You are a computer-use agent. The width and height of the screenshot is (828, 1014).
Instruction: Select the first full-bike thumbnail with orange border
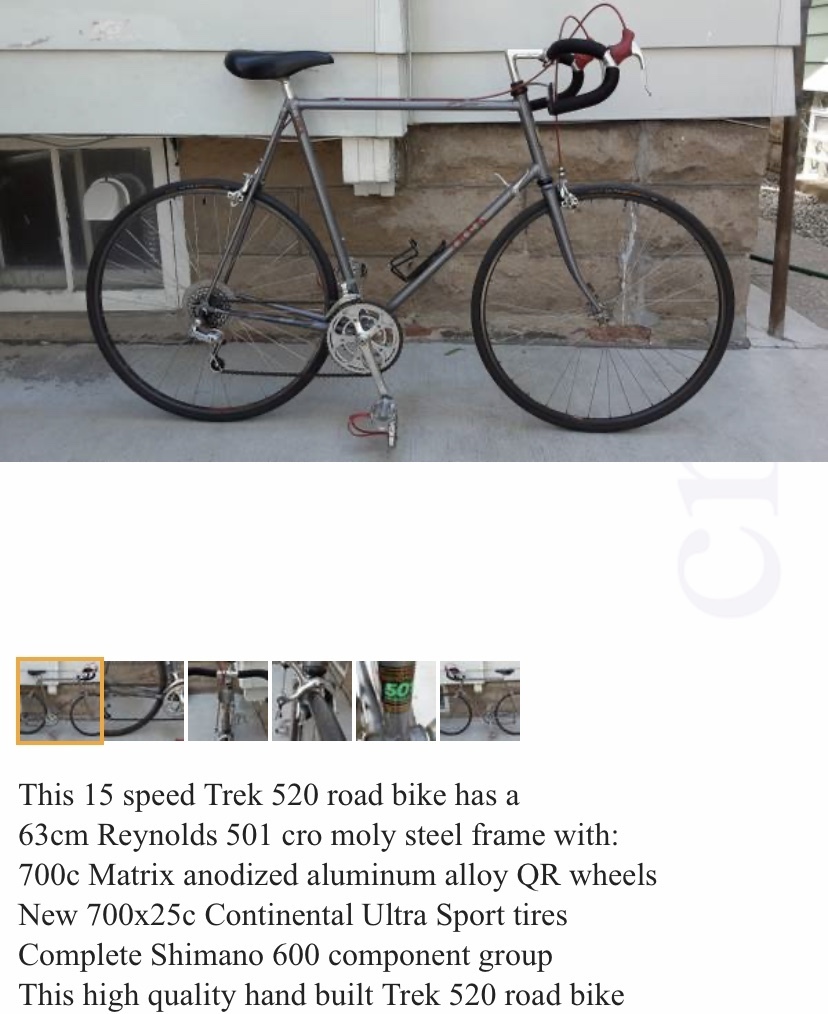click(x=58, y=700)
